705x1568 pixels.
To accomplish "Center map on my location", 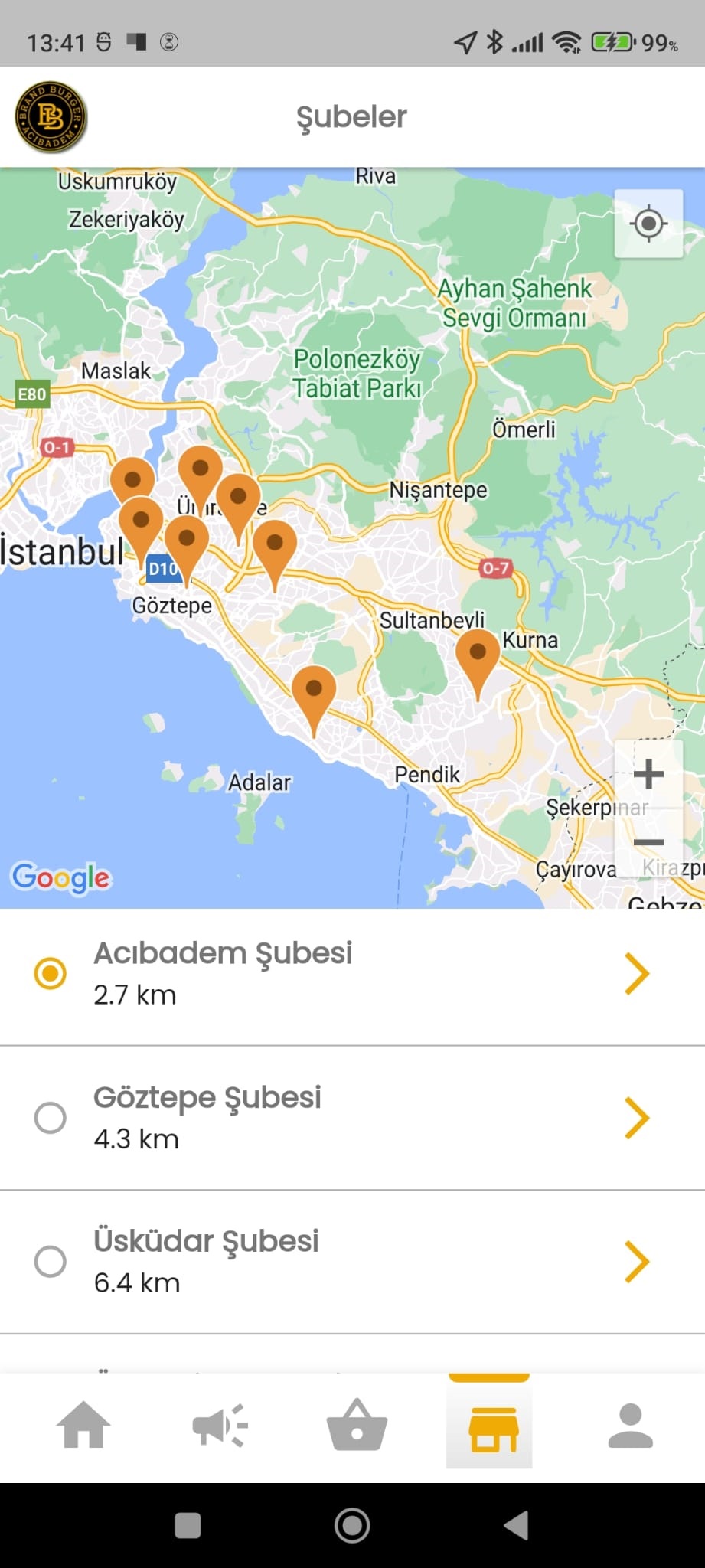I will click(648, 224).
